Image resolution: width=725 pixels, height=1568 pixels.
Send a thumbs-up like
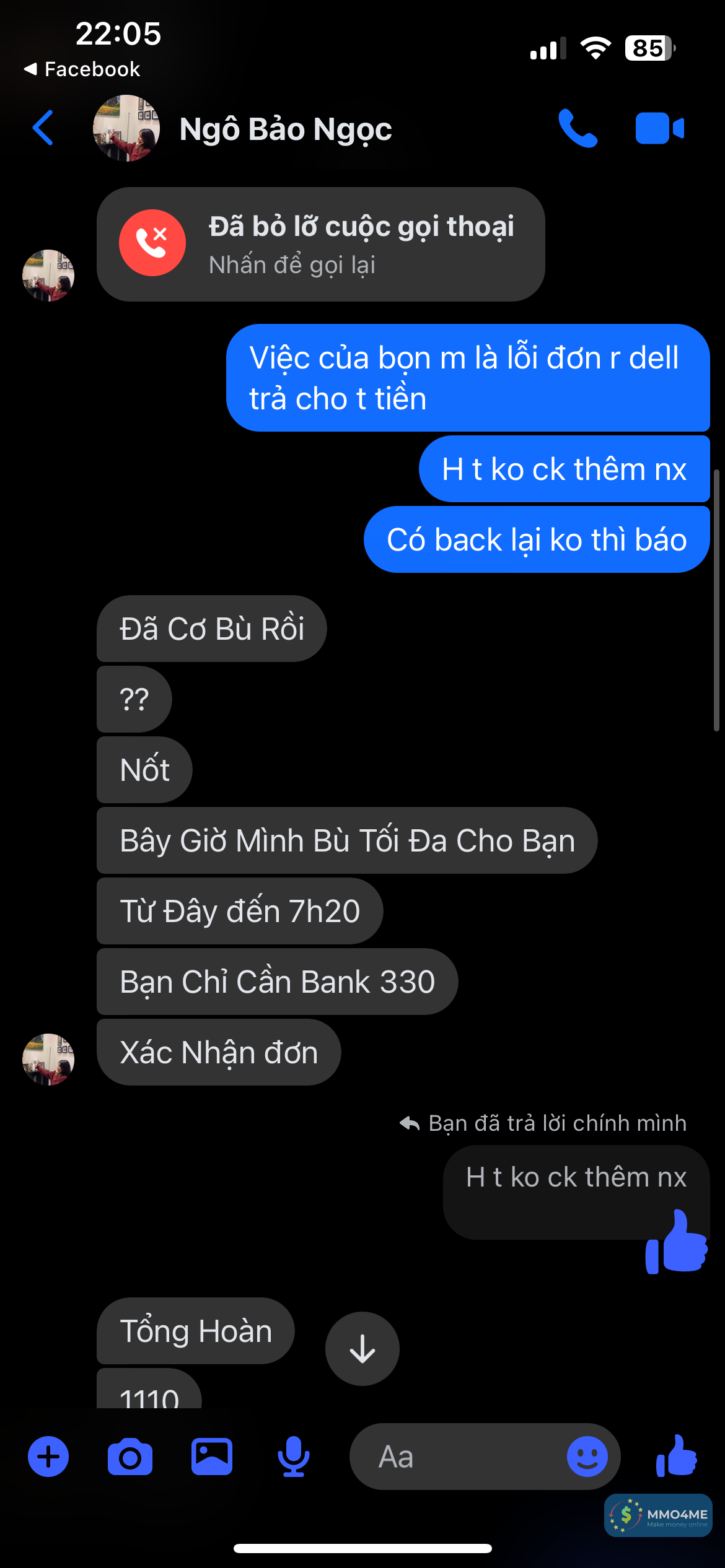(677, 1457)
